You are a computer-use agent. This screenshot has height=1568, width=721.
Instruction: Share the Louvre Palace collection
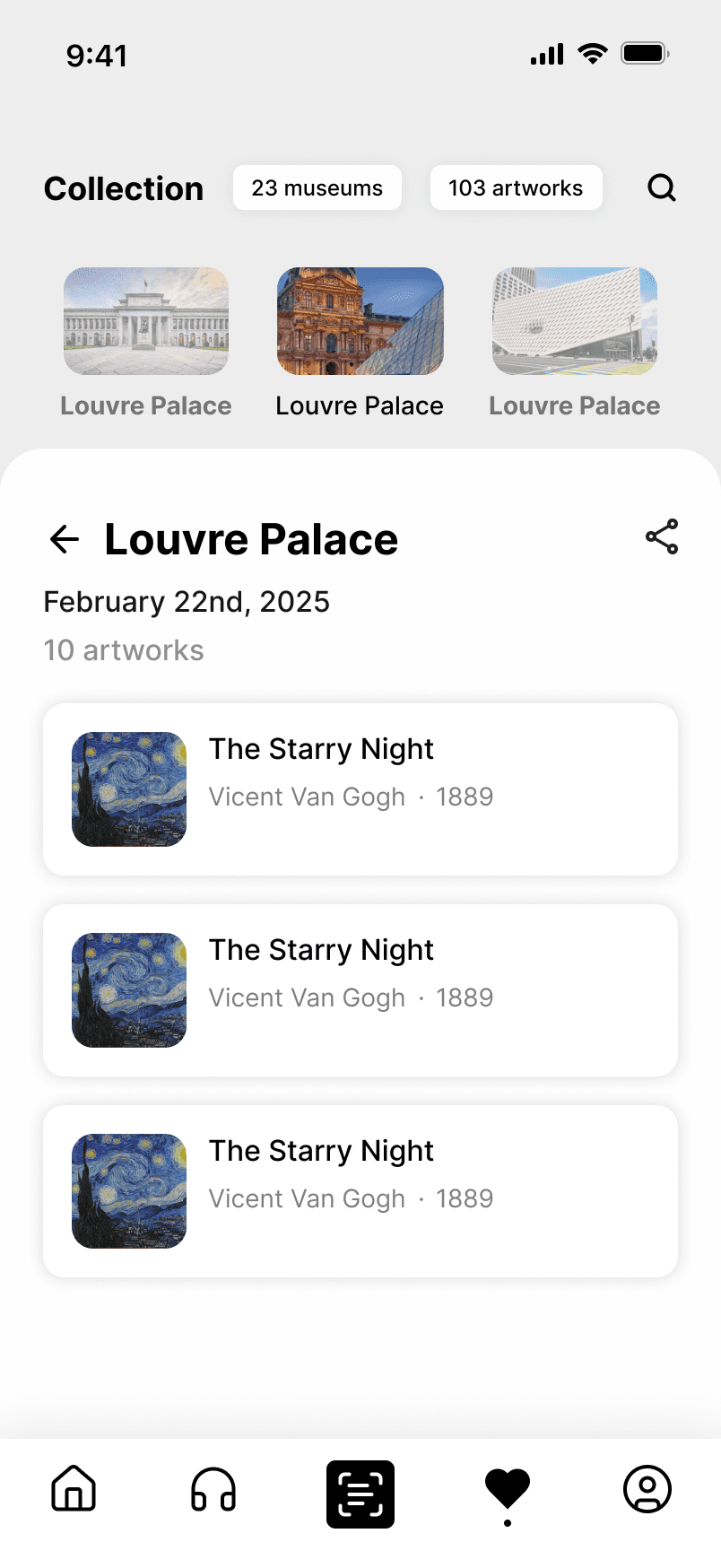(x=662, y=537)
